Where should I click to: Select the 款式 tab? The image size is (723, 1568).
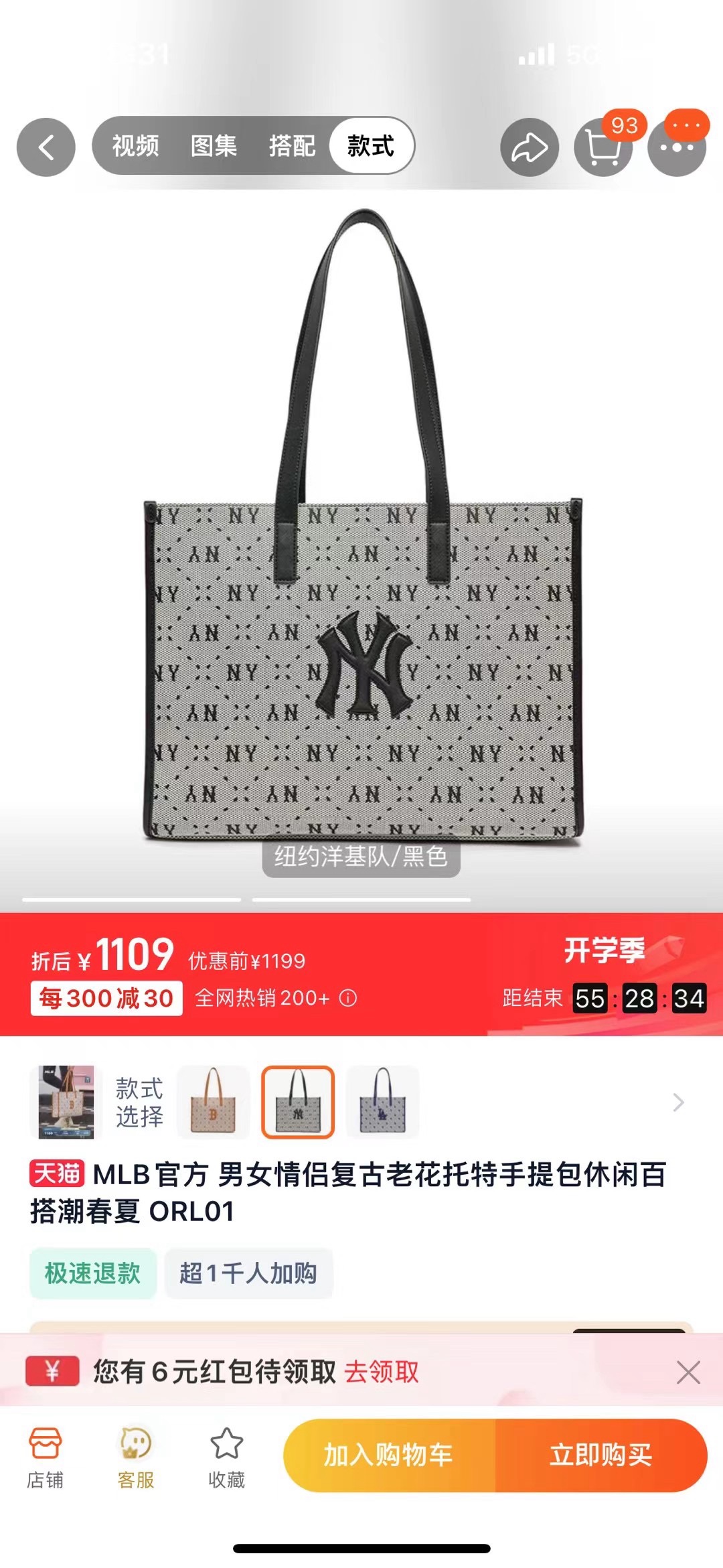click(371, 145)
